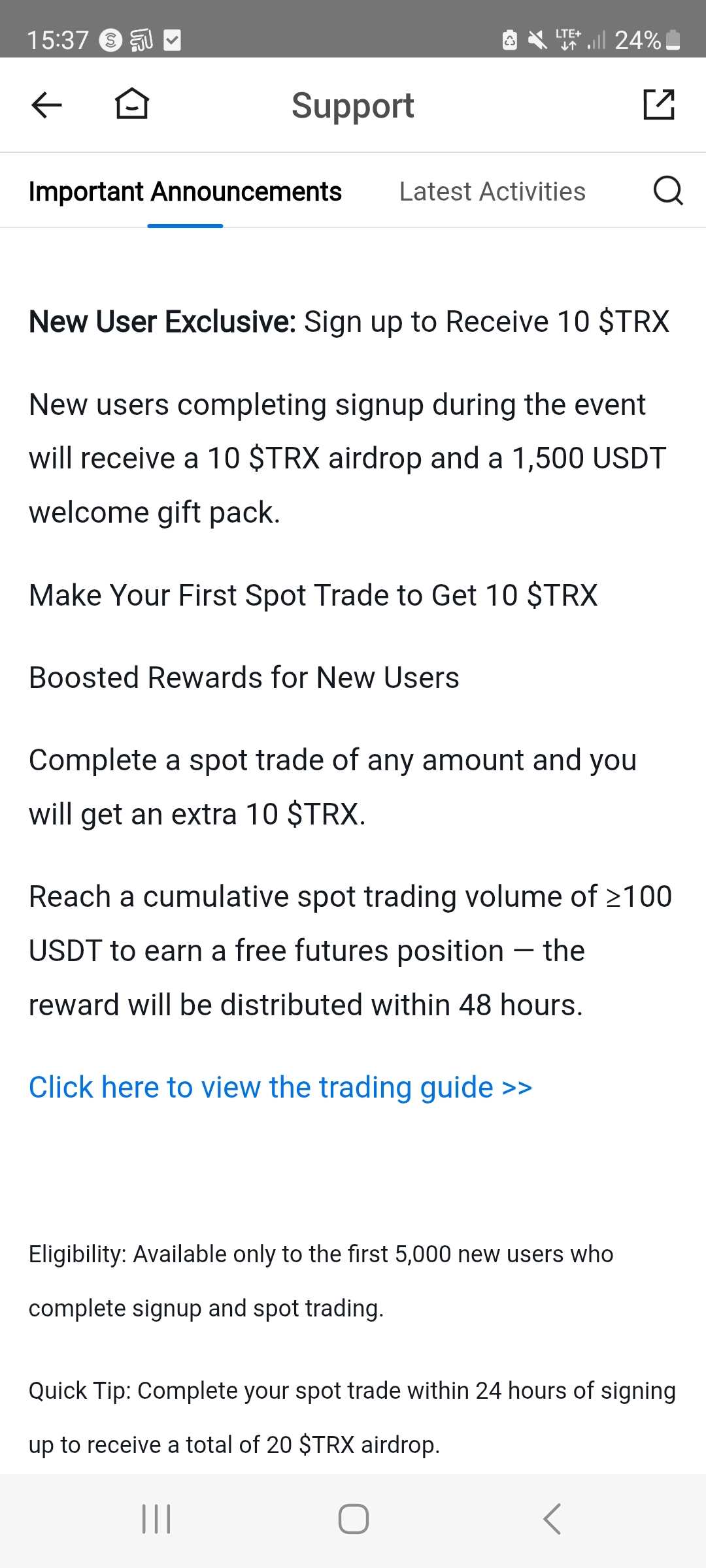Viewport: 706px width, 1568px height.
Task: Select the Important Announcements tab
Action: click(x=185, y=191)
